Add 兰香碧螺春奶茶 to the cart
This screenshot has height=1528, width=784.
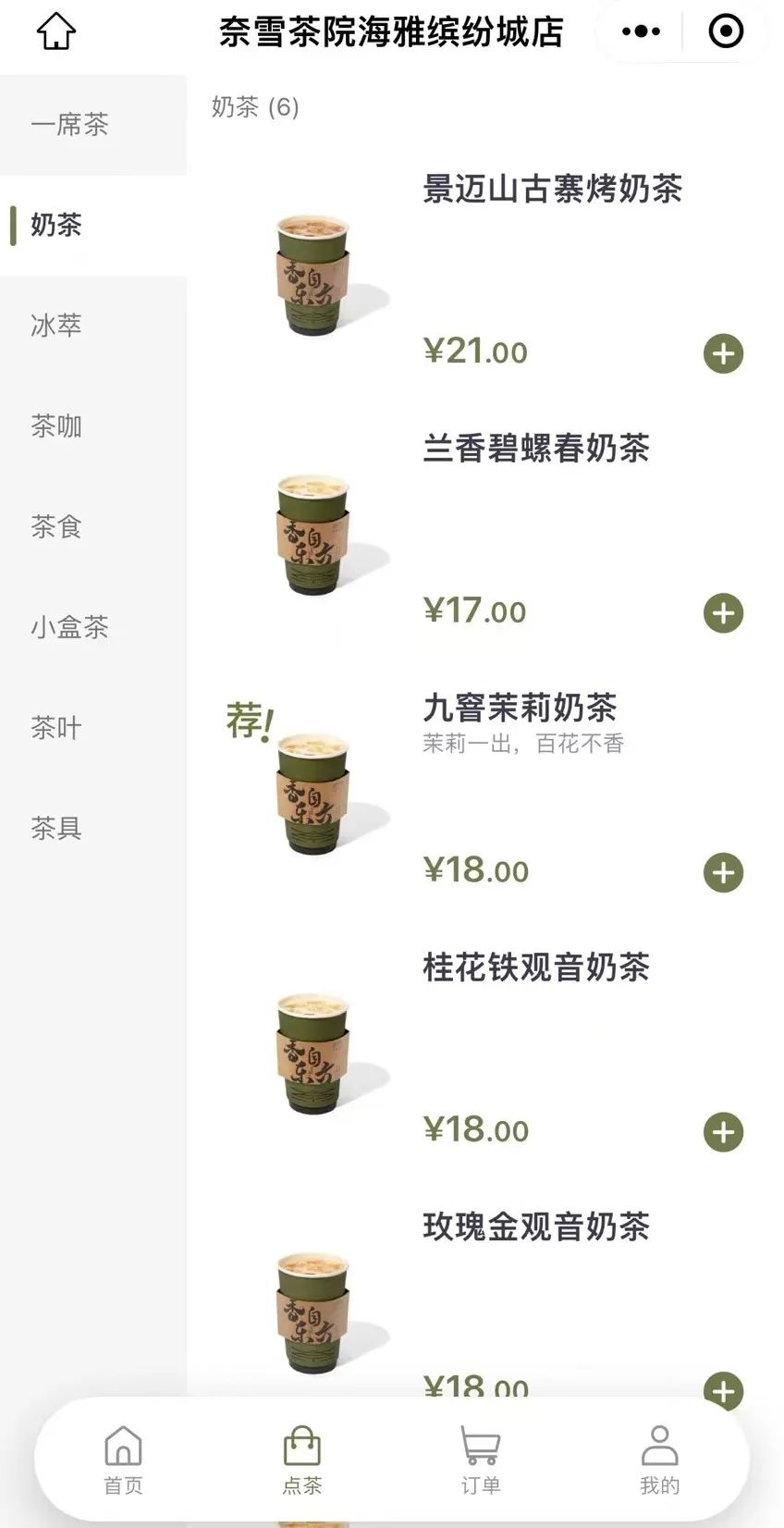[x=723, y=613]
